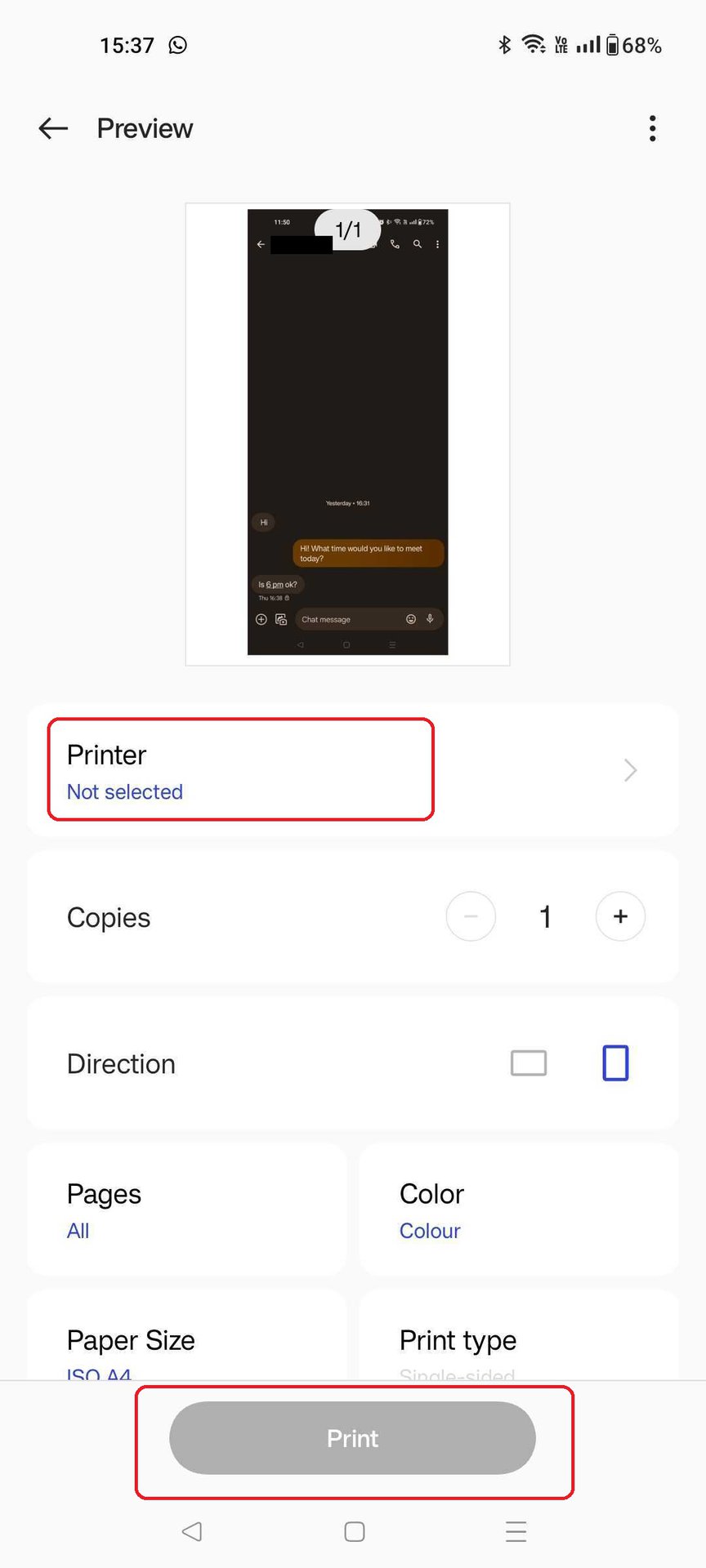Select landscape direction
This screenshot has height=1568, width=706.
coord(529,1063)
